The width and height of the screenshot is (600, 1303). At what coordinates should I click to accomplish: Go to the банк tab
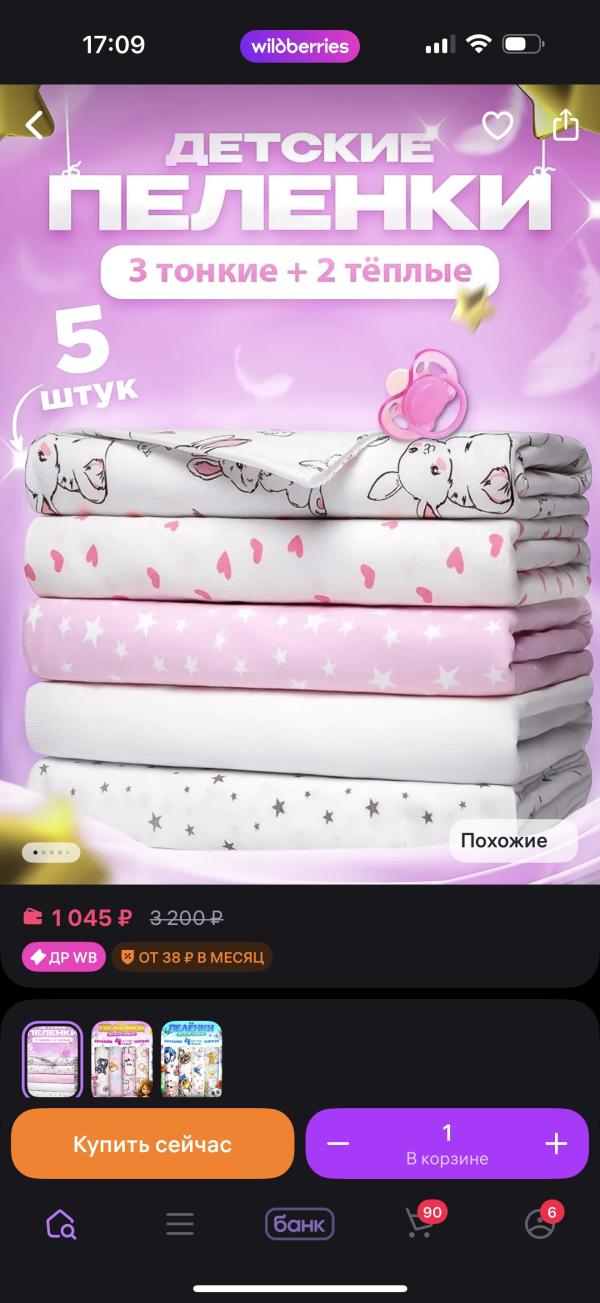299,1223
